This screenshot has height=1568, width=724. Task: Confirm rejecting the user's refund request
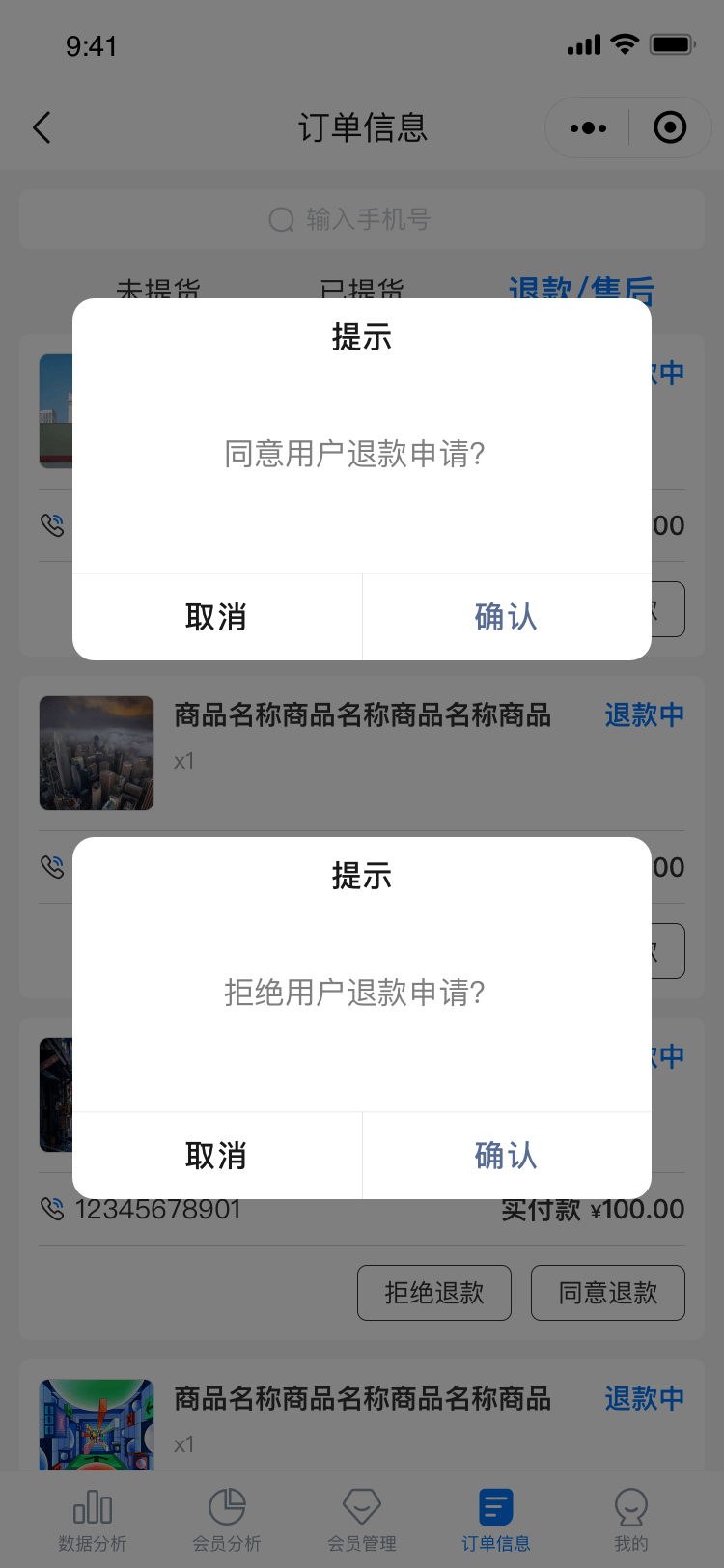[x=506, y=1156]
